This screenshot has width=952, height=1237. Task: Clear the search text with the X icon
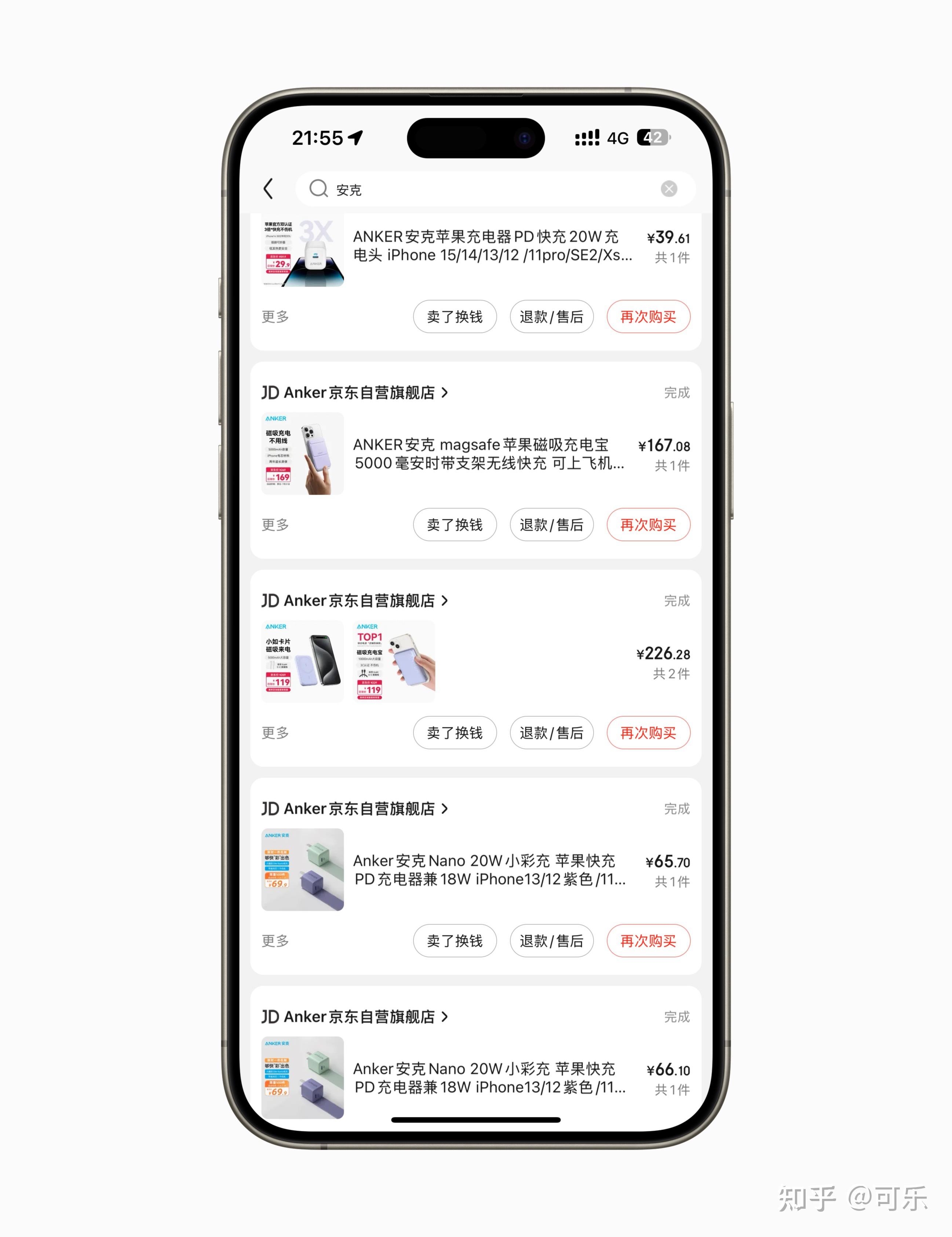pos(669,189)
